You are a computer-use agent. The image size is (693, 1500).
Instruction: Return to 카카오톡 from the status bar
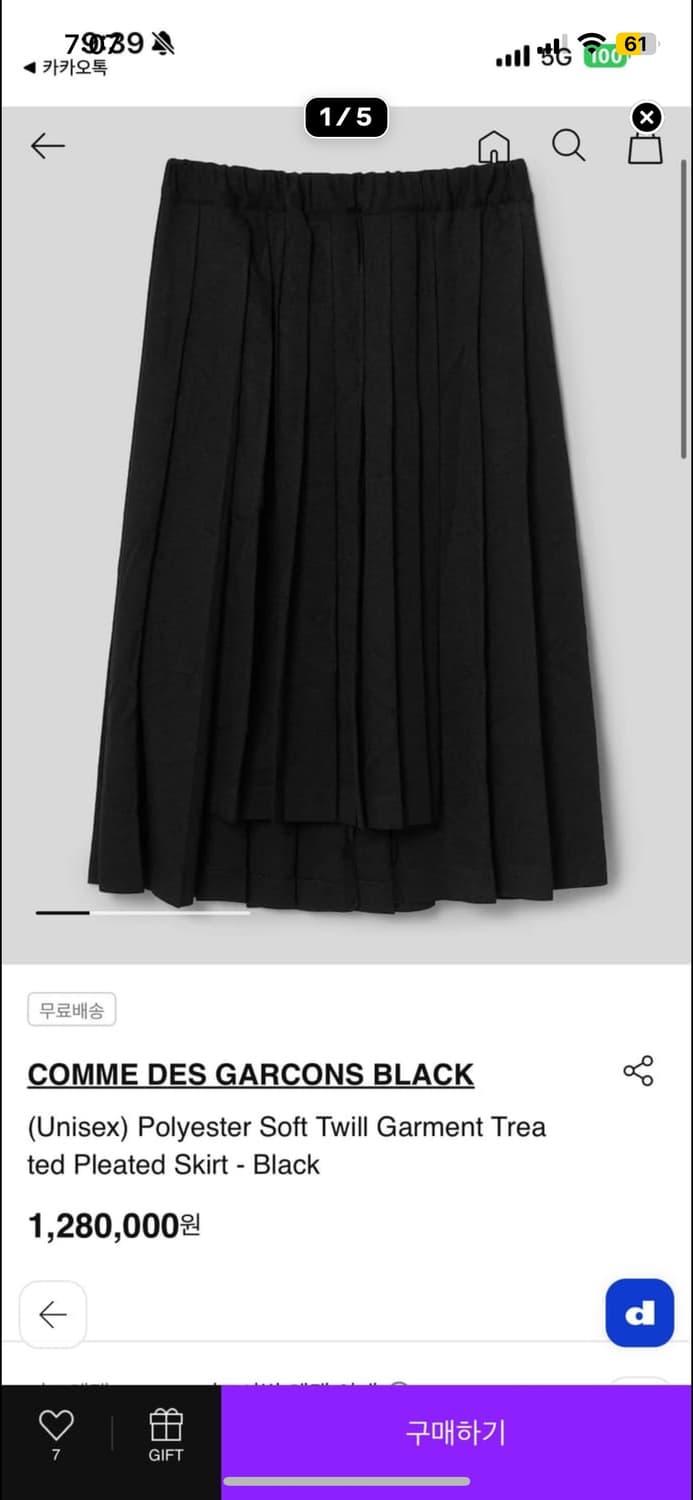pyautogui.click(x=66, y=68)
